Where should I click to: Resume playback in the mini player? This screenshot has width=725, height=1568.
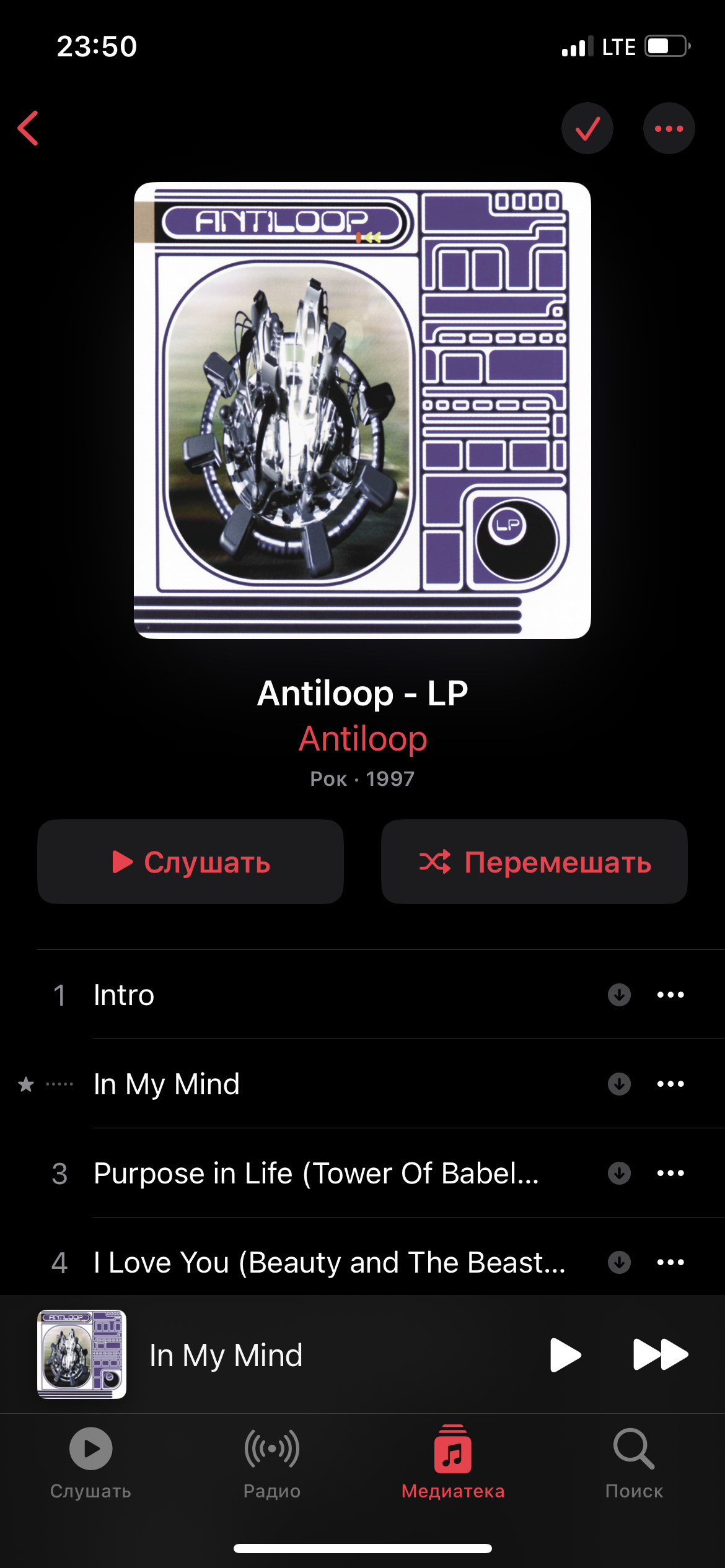pos(565,1355)
